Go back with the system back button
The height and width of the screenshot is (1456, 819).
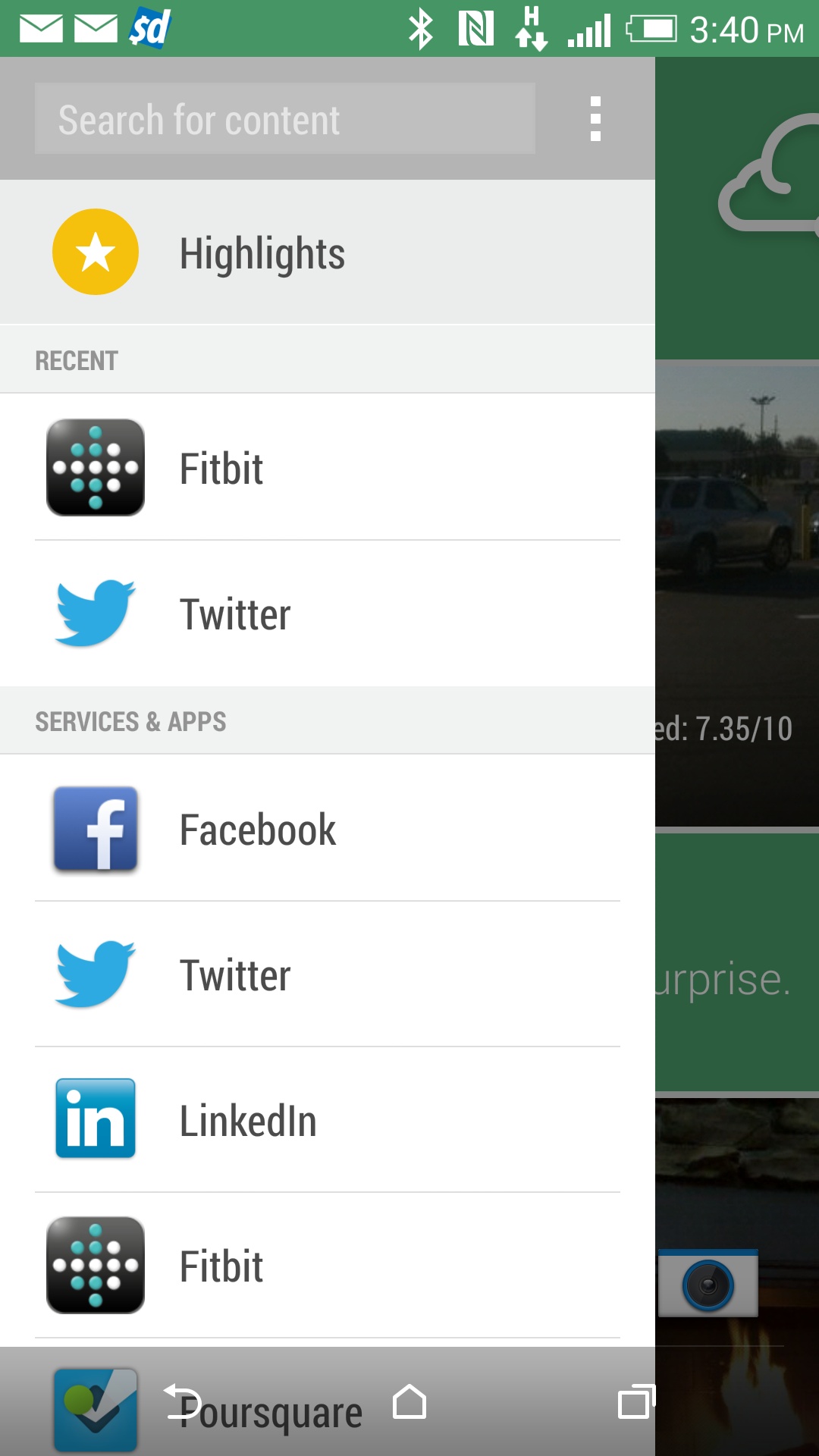(x=182, y=1403)
